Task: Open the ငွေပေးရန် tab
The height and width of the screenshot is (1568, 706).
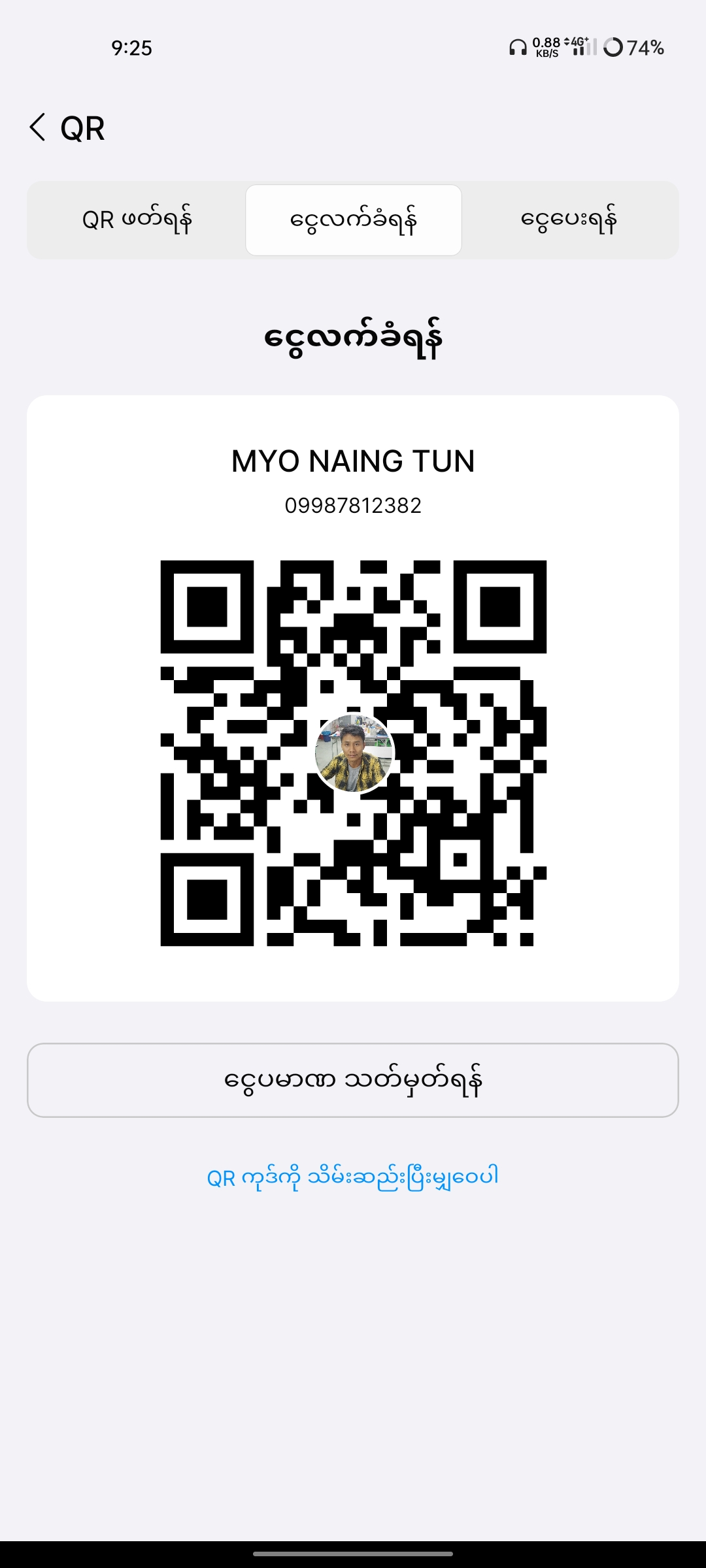Action: pyautogui.click(x=569, y=220)
